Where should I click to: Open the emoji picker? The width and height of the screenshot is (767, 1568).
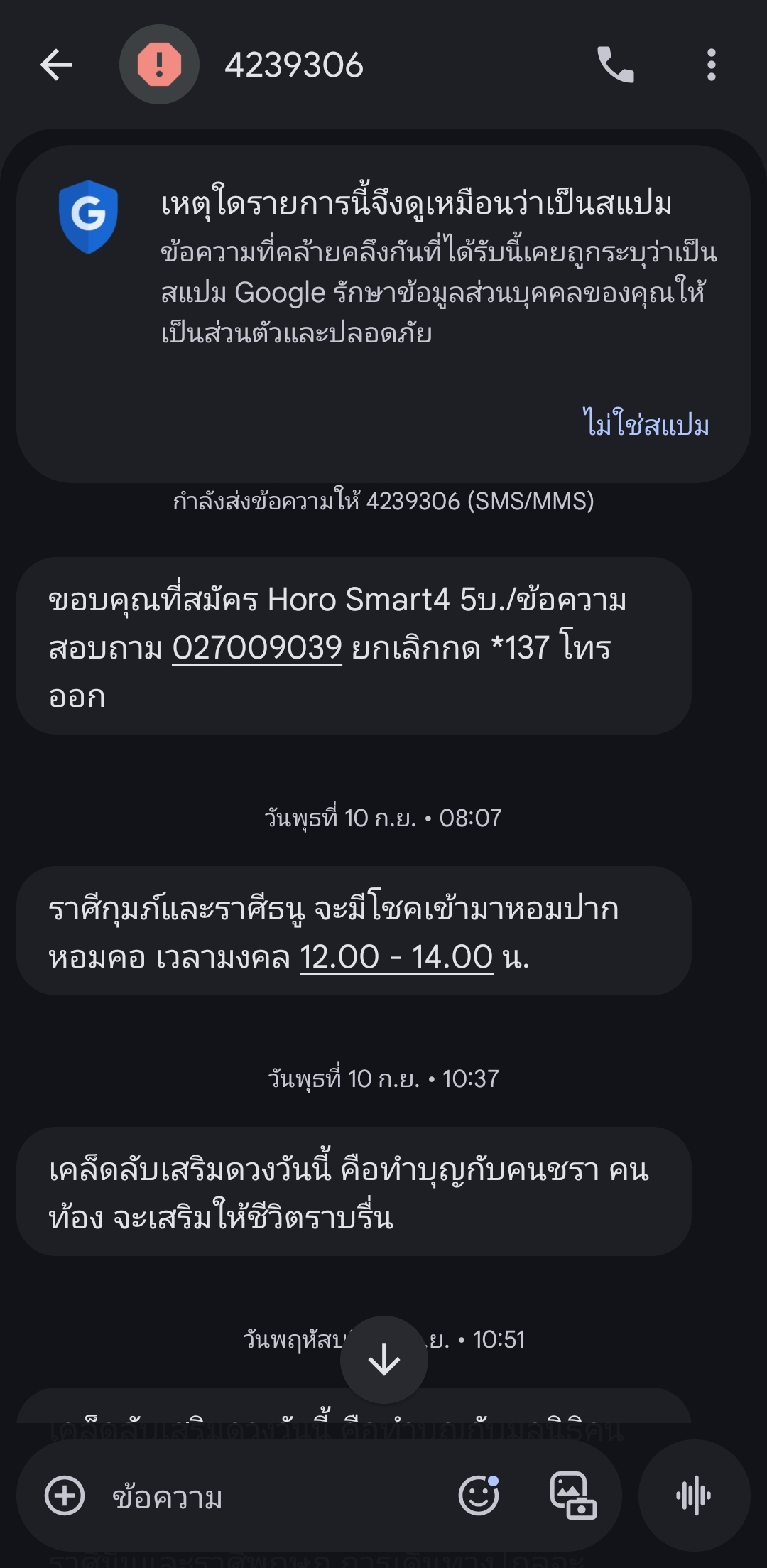(479, 1495)
